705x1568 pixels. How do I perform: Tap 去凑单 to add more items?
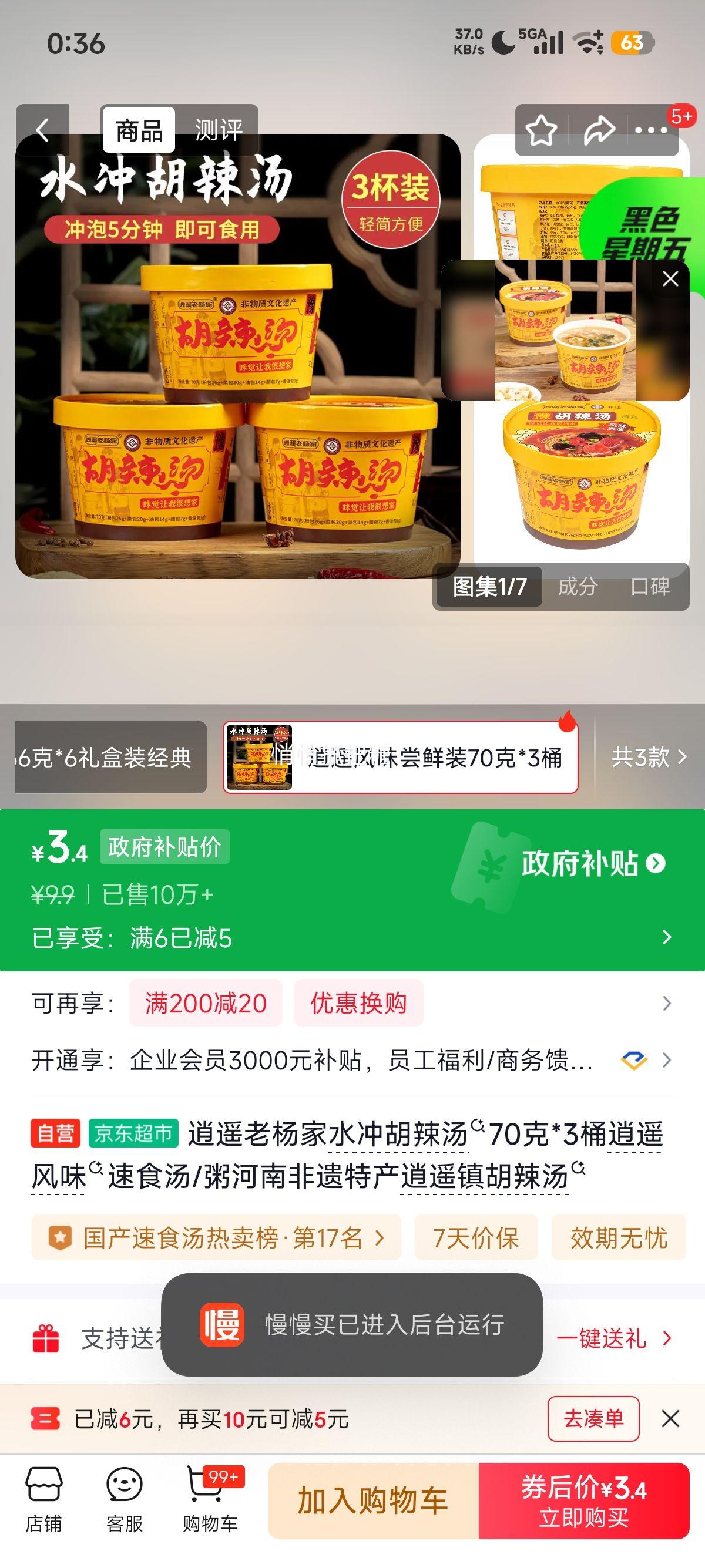pos(593,1419)
